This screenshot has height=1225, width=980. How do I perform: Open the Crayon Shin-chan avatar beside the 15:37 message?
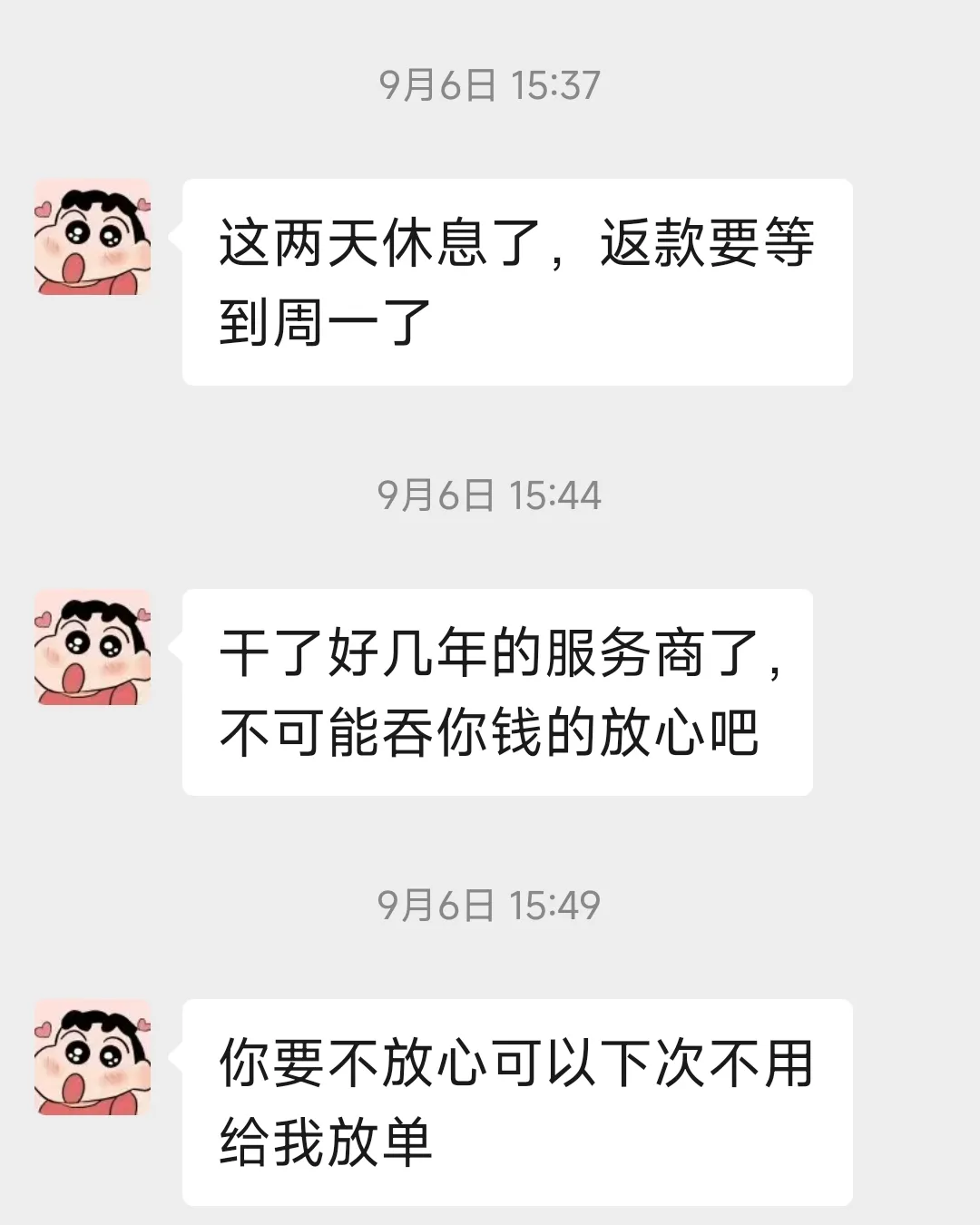point(93,236)
